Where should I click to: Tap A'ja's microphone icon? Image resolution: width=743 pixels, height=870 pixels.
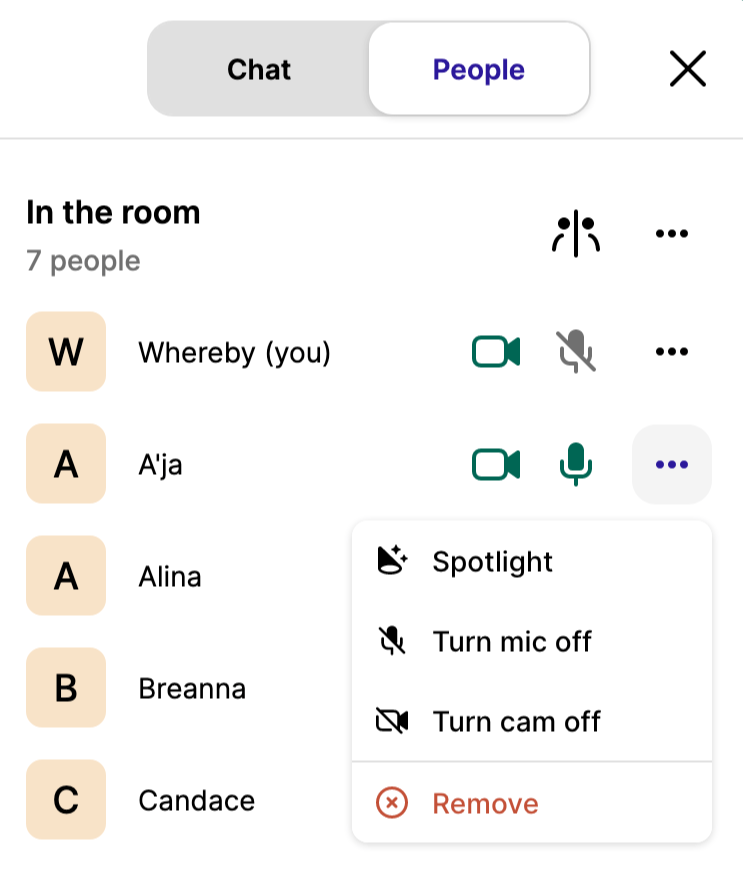[x=575, y=464]
